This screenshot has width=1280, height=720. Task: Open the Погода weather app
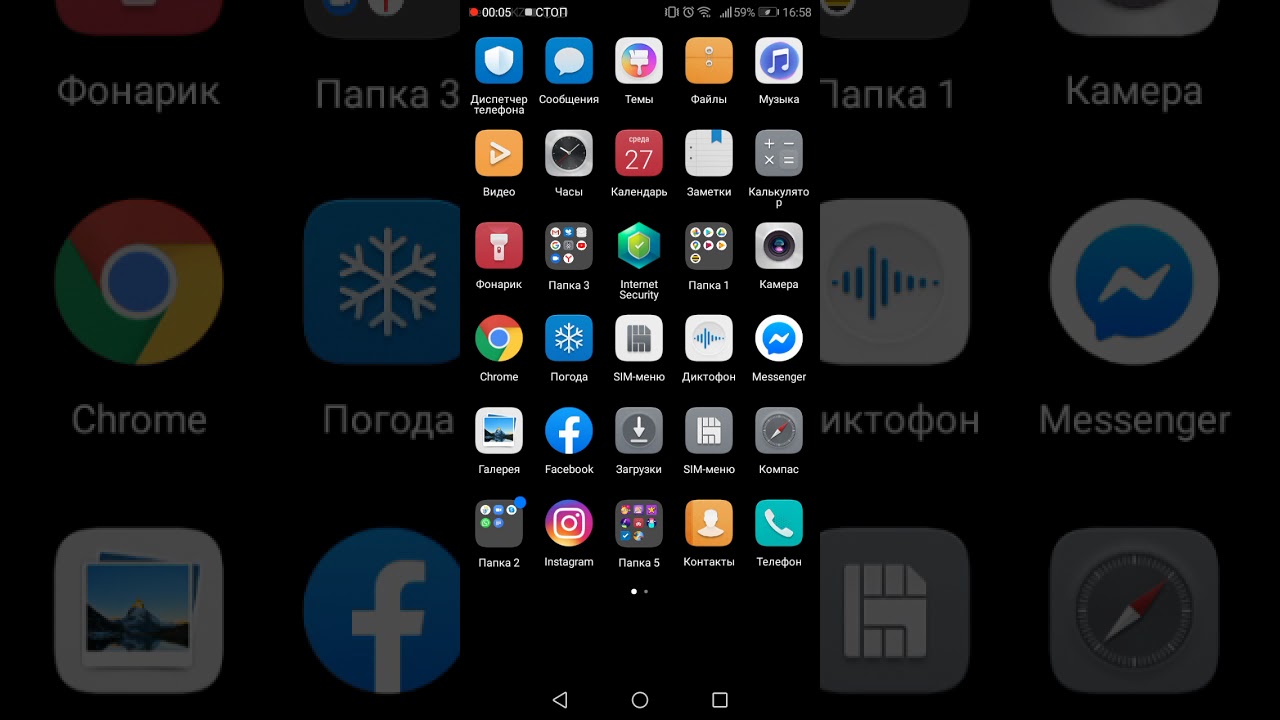click(569, 339)
